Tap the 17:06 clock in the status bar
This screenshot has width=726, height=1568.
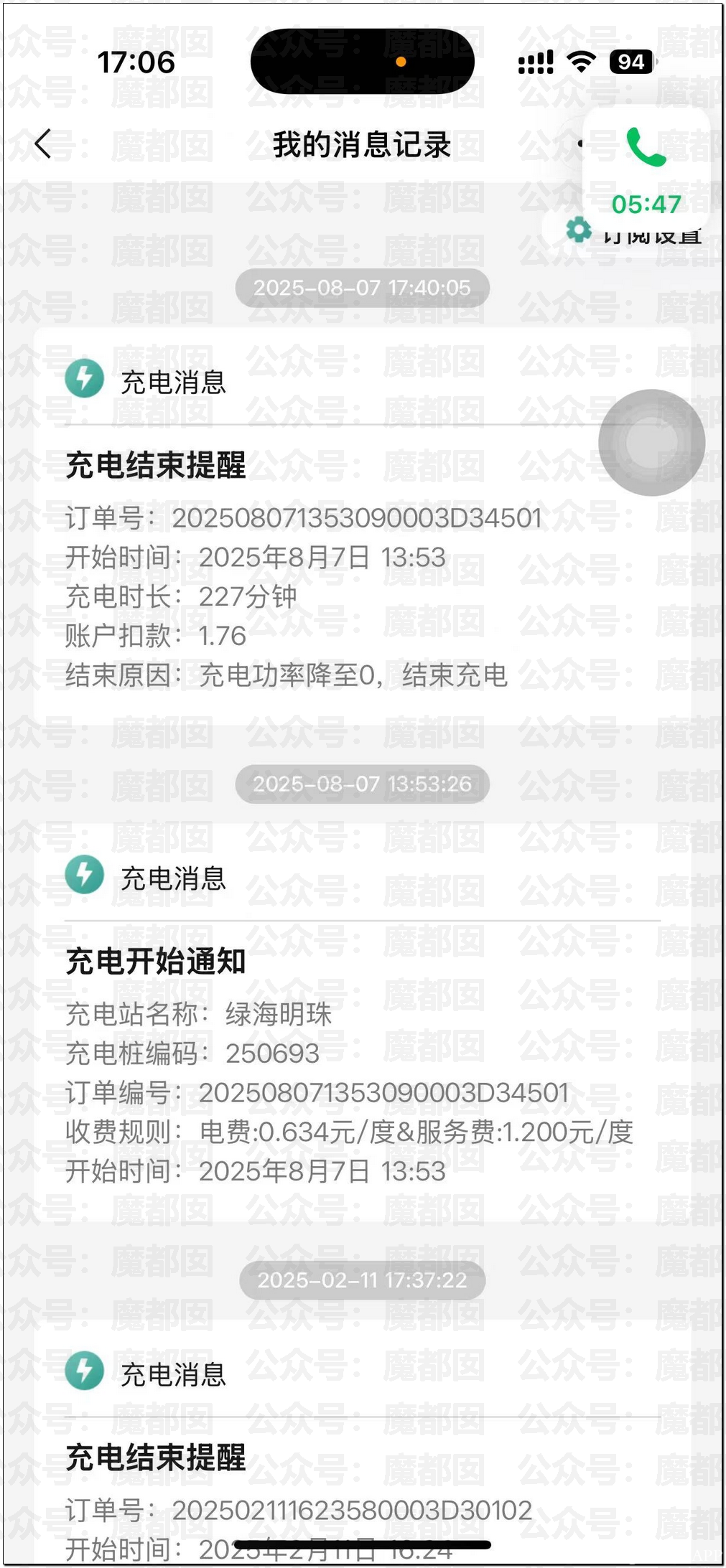[x=136, y=63]
